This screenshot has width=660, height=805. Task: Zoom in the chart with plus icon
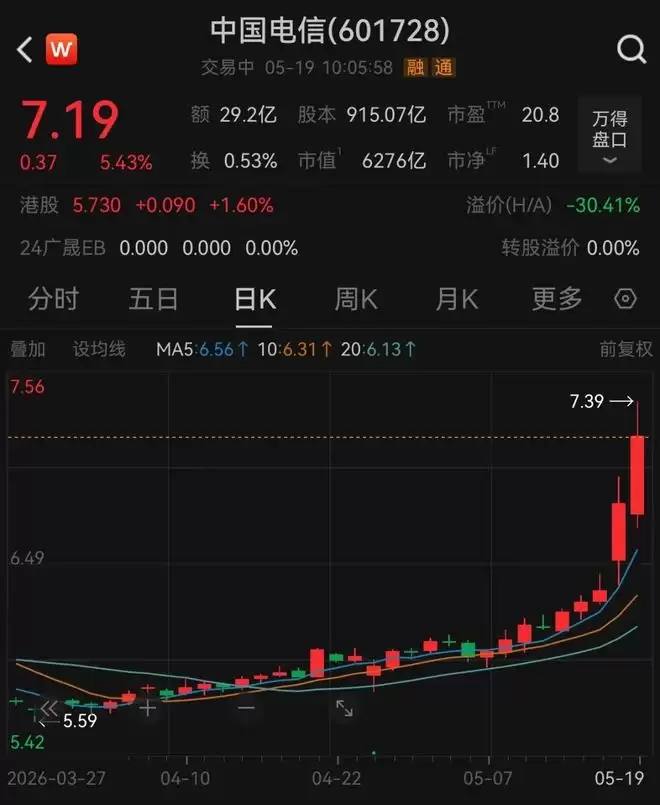[147, 709]
